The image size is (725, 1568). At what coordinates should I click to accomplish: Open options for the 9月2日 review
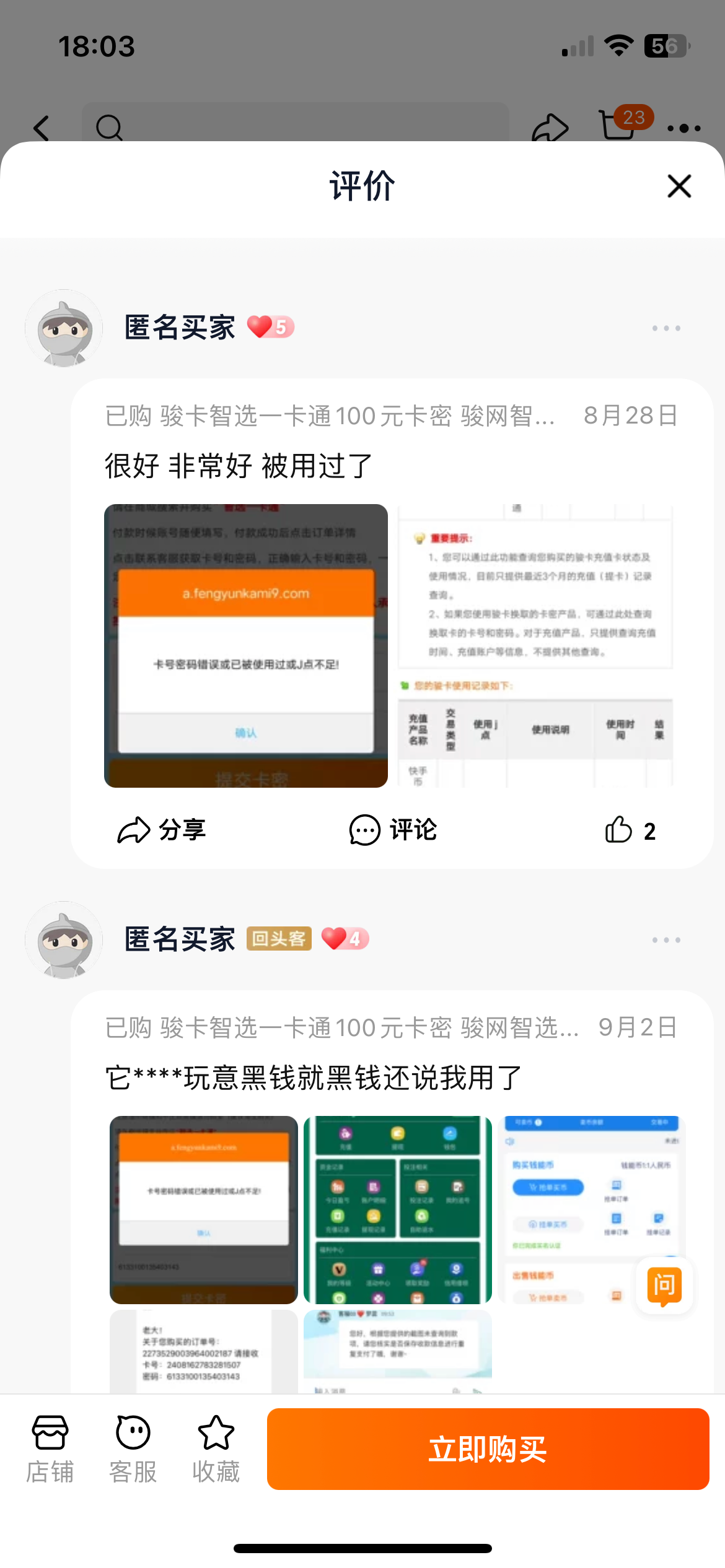(666, 940)
